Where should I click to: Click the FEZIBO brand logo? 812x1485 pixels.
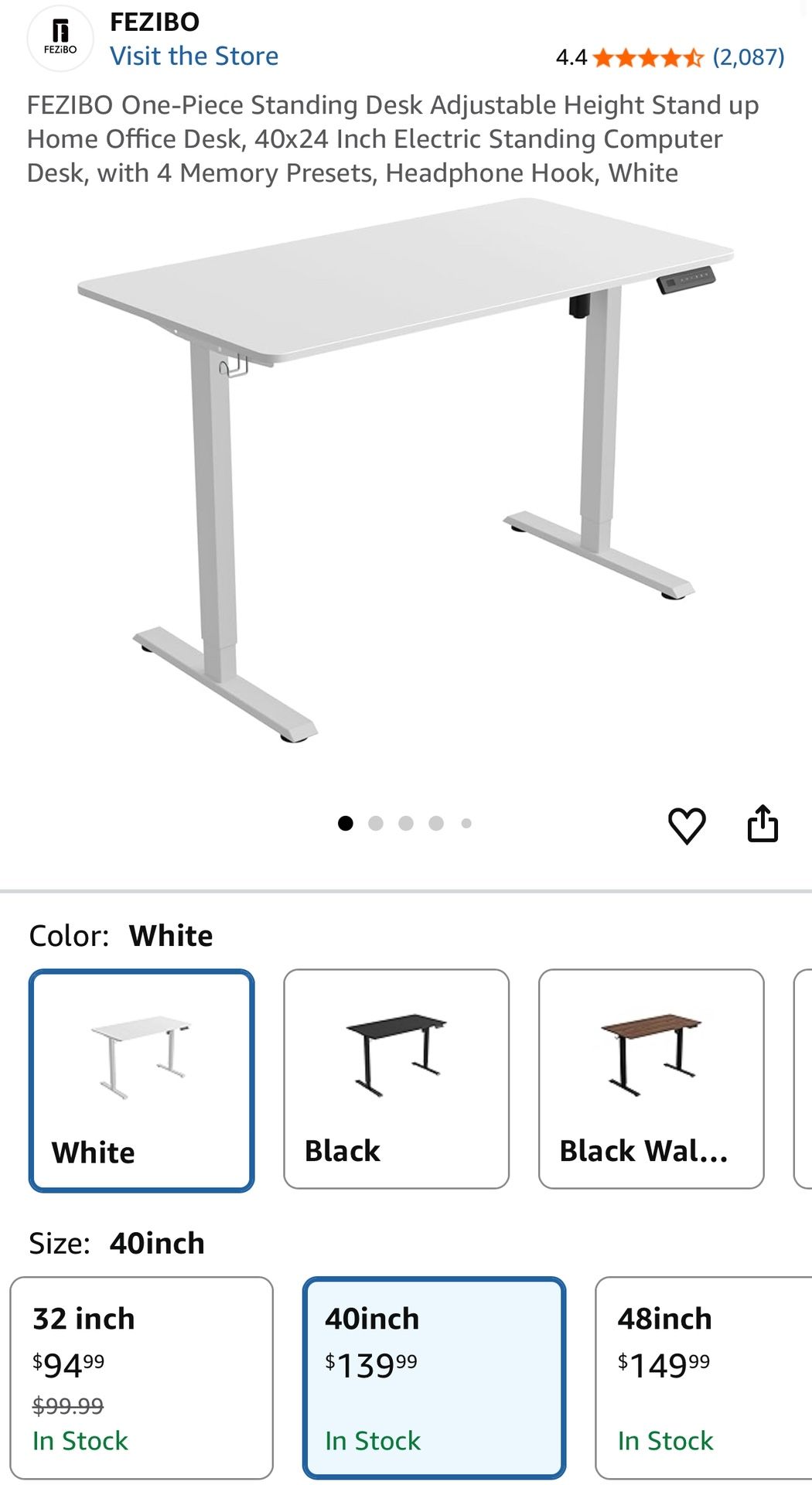click(60, 36)
